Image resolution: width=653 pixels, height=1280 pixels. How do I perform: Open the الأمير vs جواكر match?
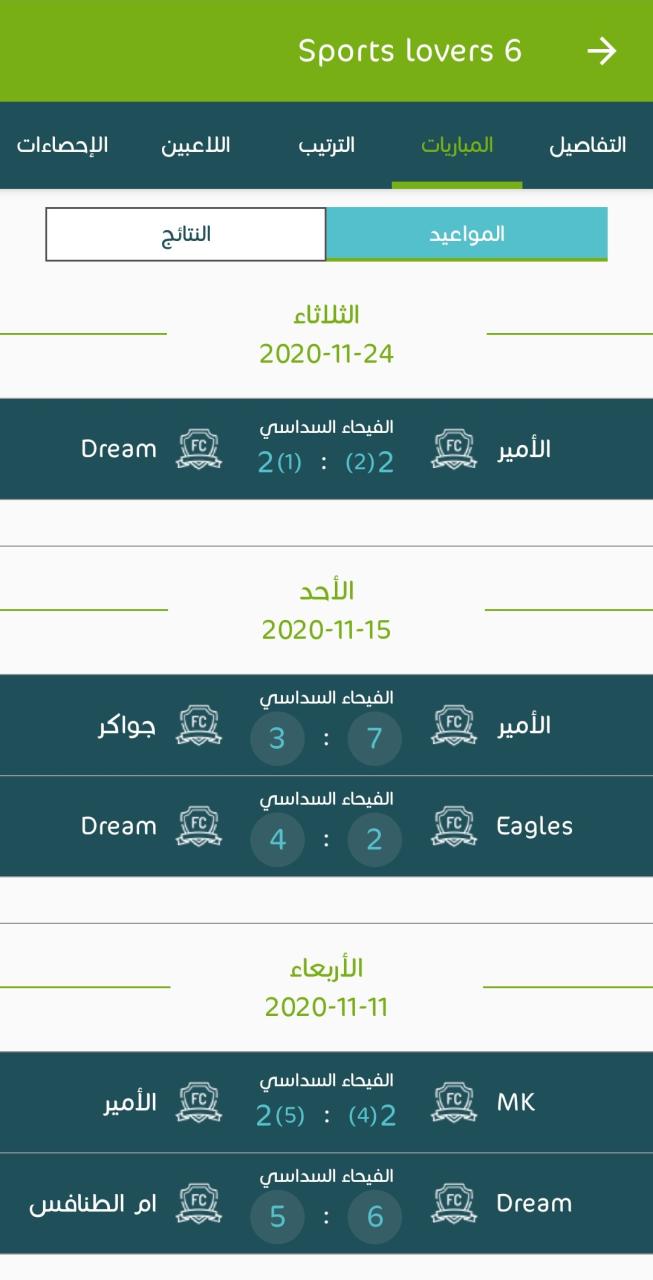[326, 725]
